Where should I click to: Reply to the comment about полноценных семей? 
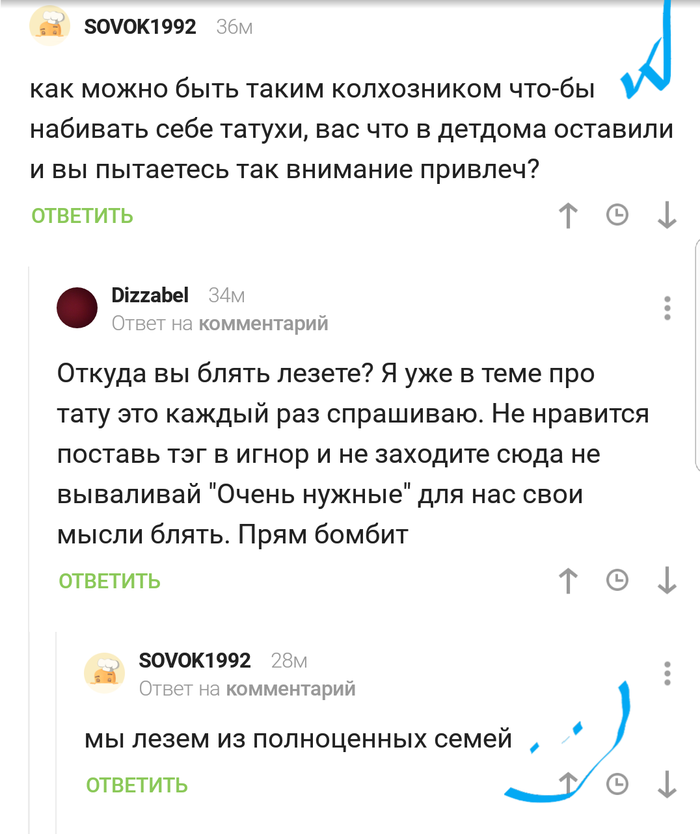(x=137, y=785)
